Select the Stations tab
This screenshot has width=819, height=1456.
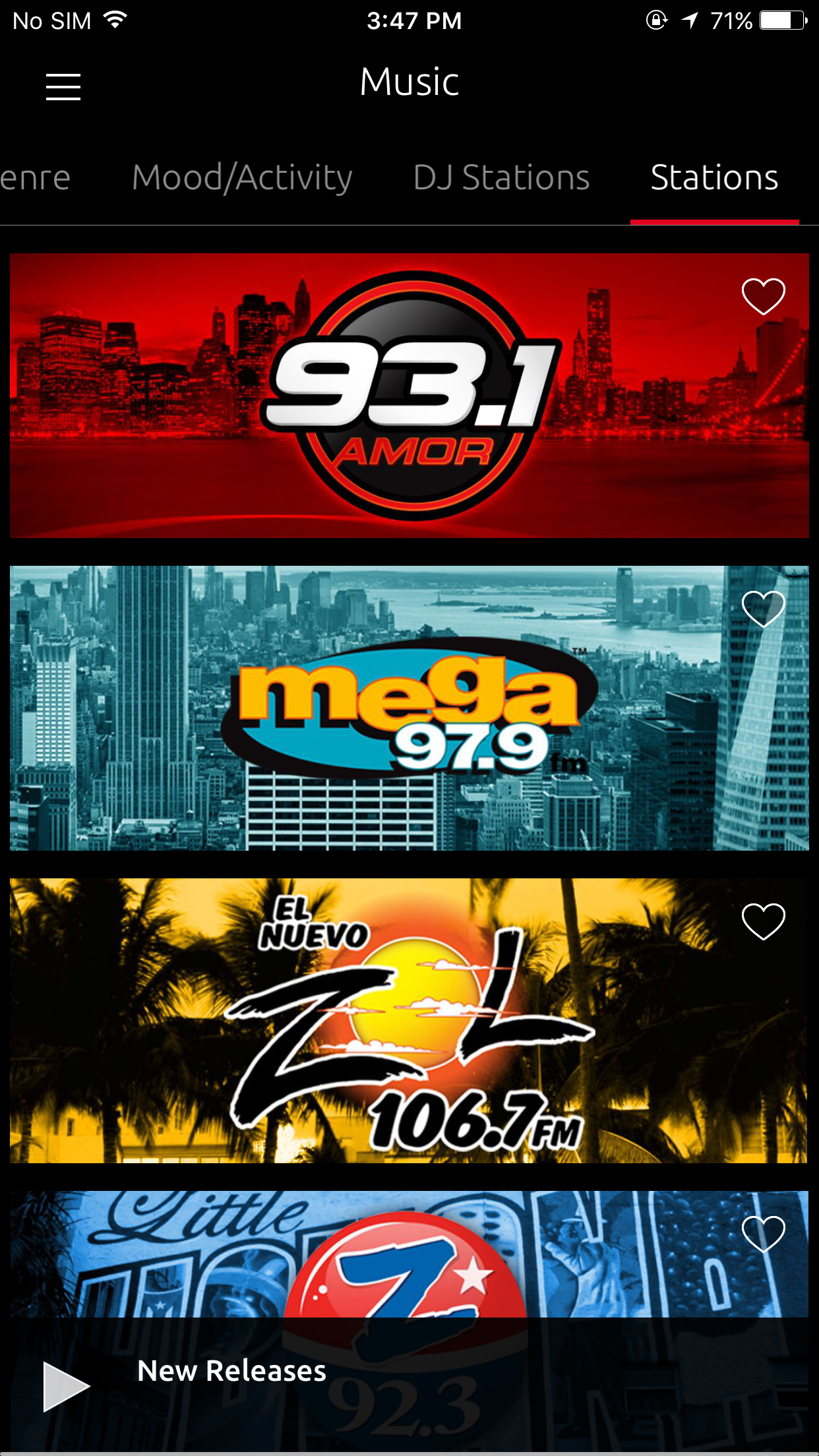pos(714,178)
